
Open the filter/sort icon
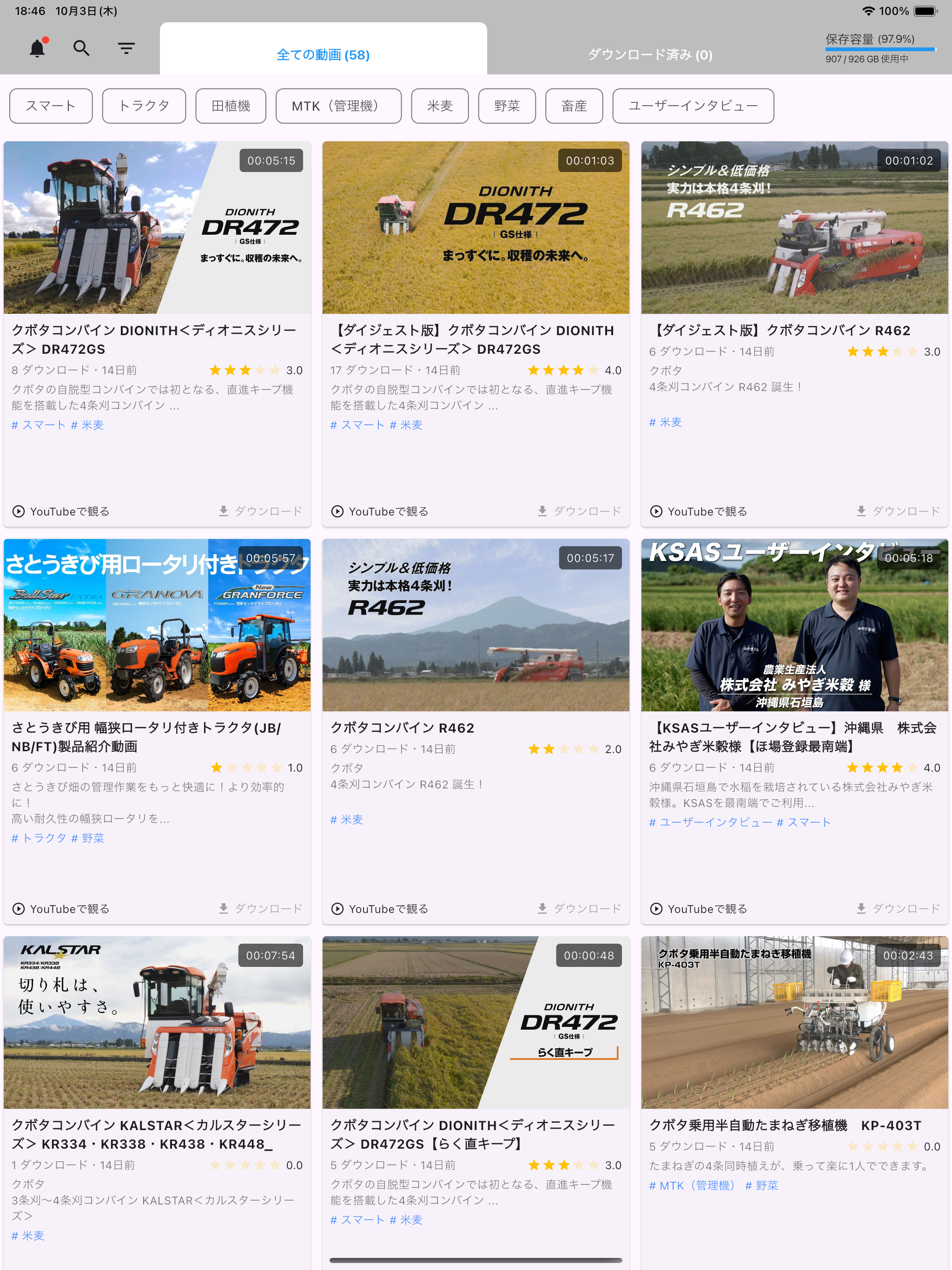(x=126, y=48)
